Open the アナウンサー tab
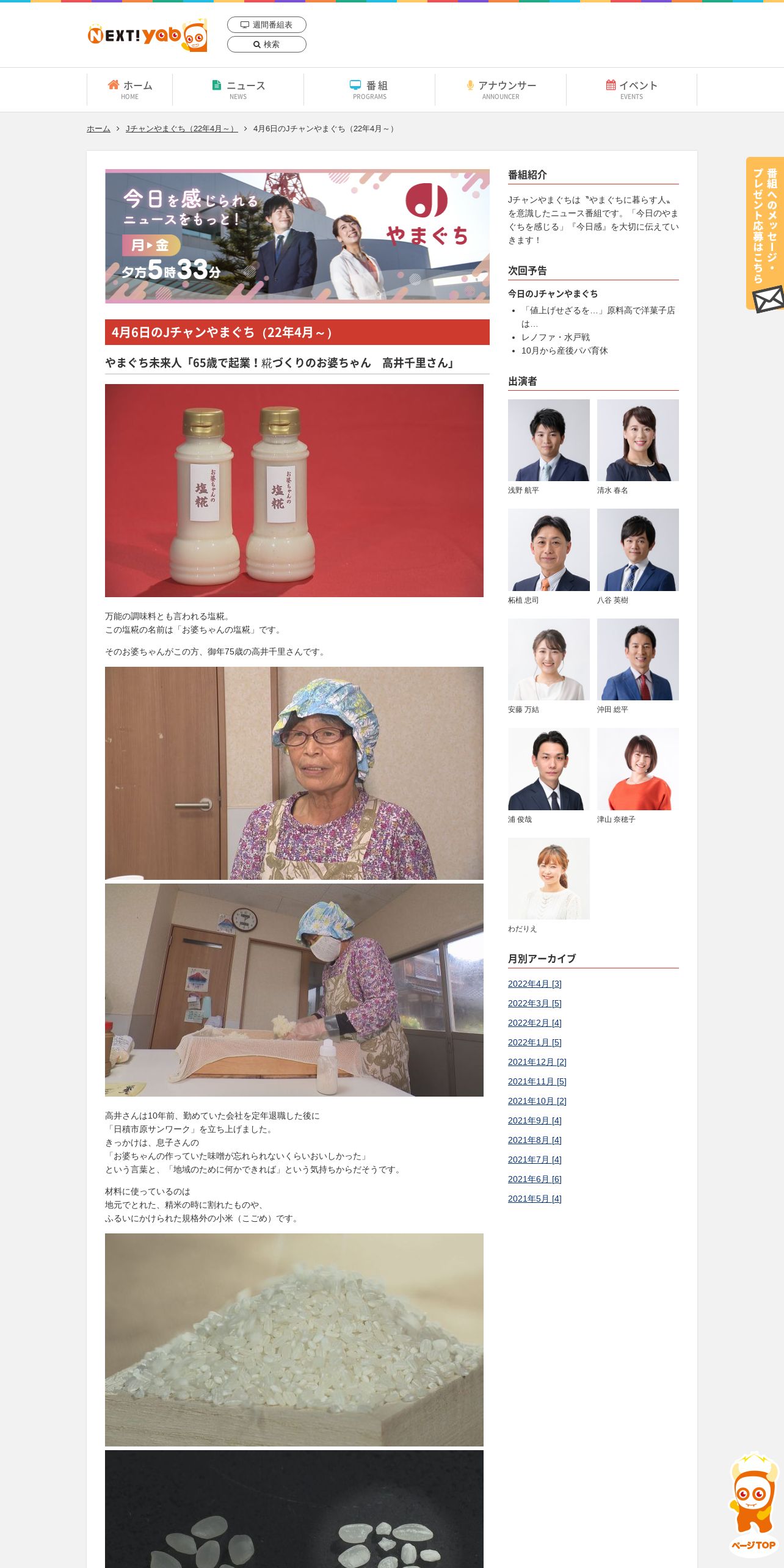 point(501,89)
